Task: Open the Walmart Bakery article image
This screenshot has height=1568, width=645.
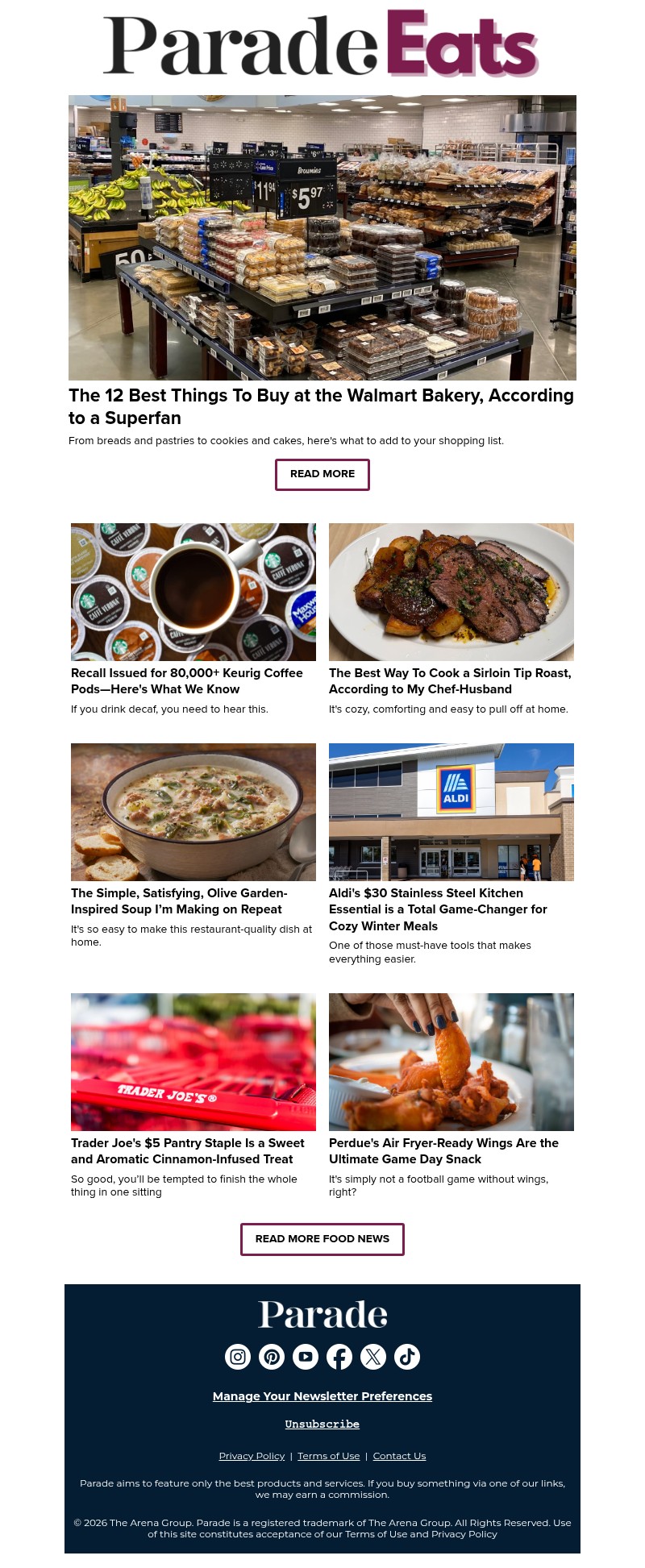Action: [322, 238]
